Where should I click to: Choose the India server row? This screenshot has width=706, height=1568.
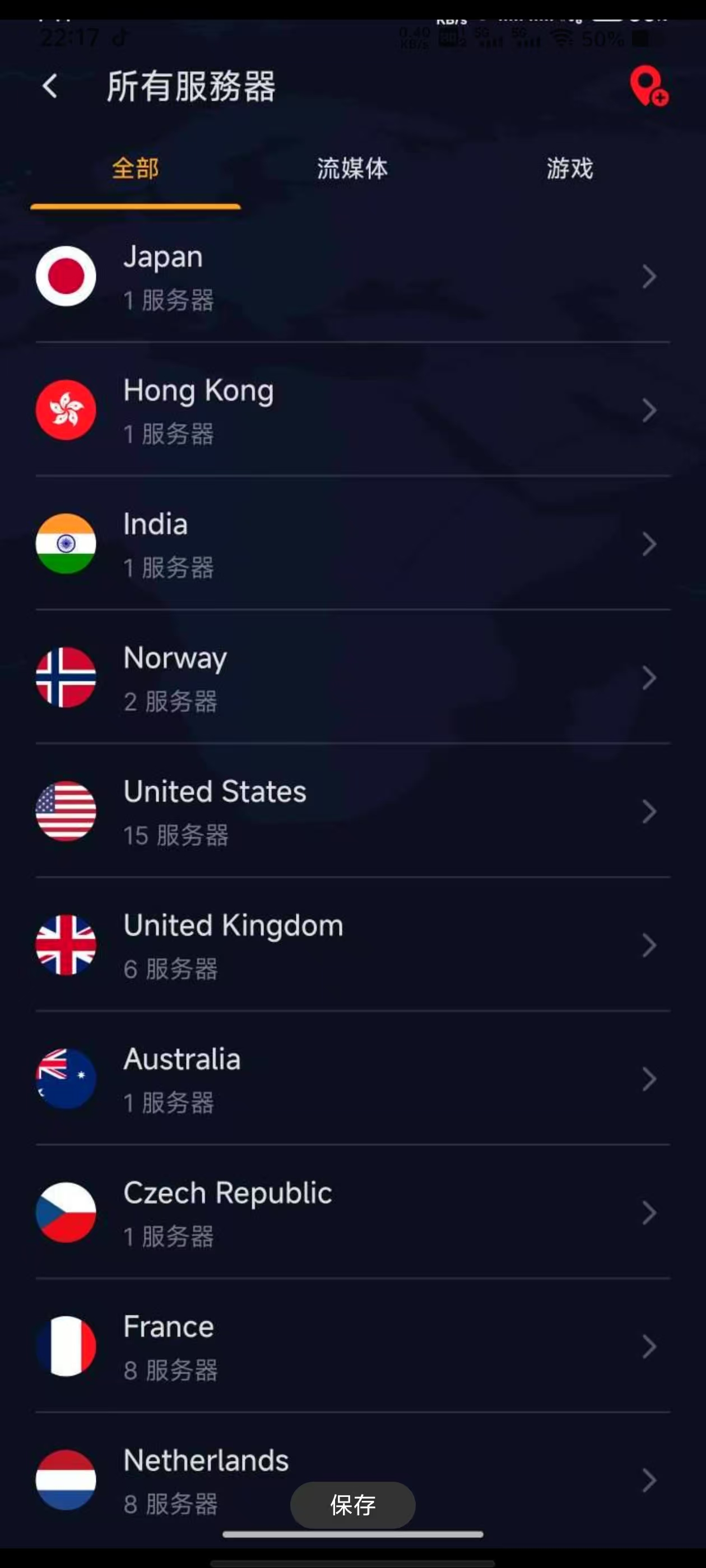352,544
